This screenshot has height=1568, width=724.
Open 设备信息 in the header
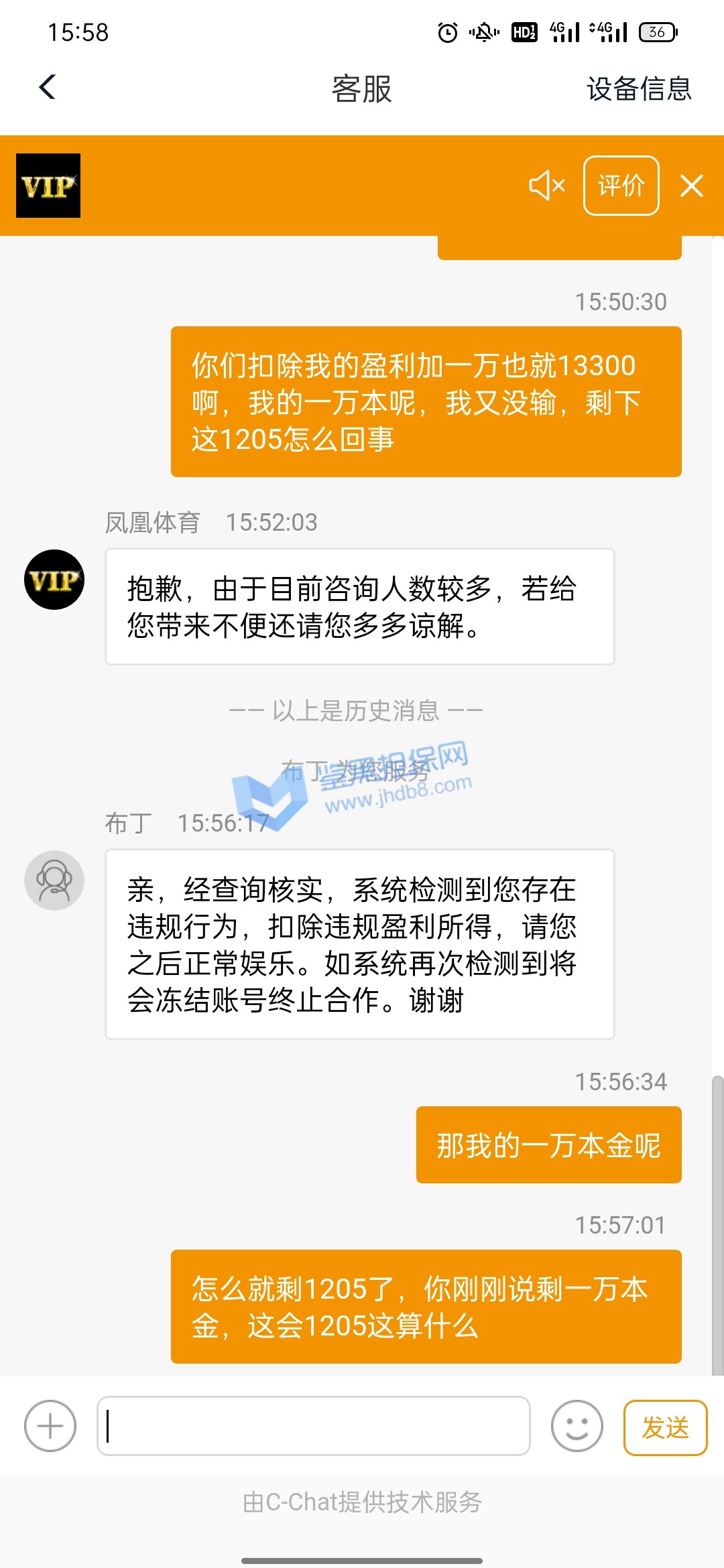pos(638,88)
